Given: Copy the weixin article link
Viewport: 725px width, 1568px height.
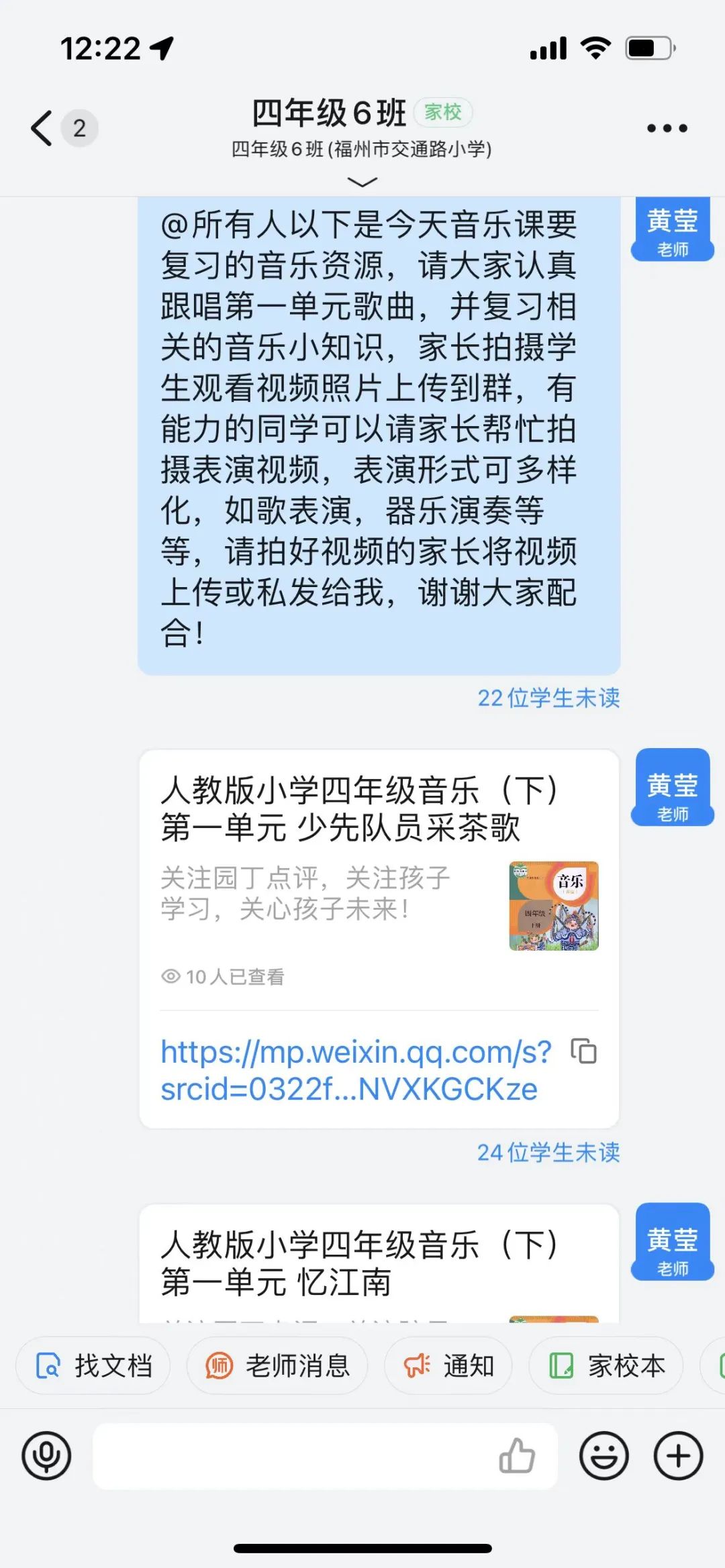Looking at the screenshot, I should 583,1051.
